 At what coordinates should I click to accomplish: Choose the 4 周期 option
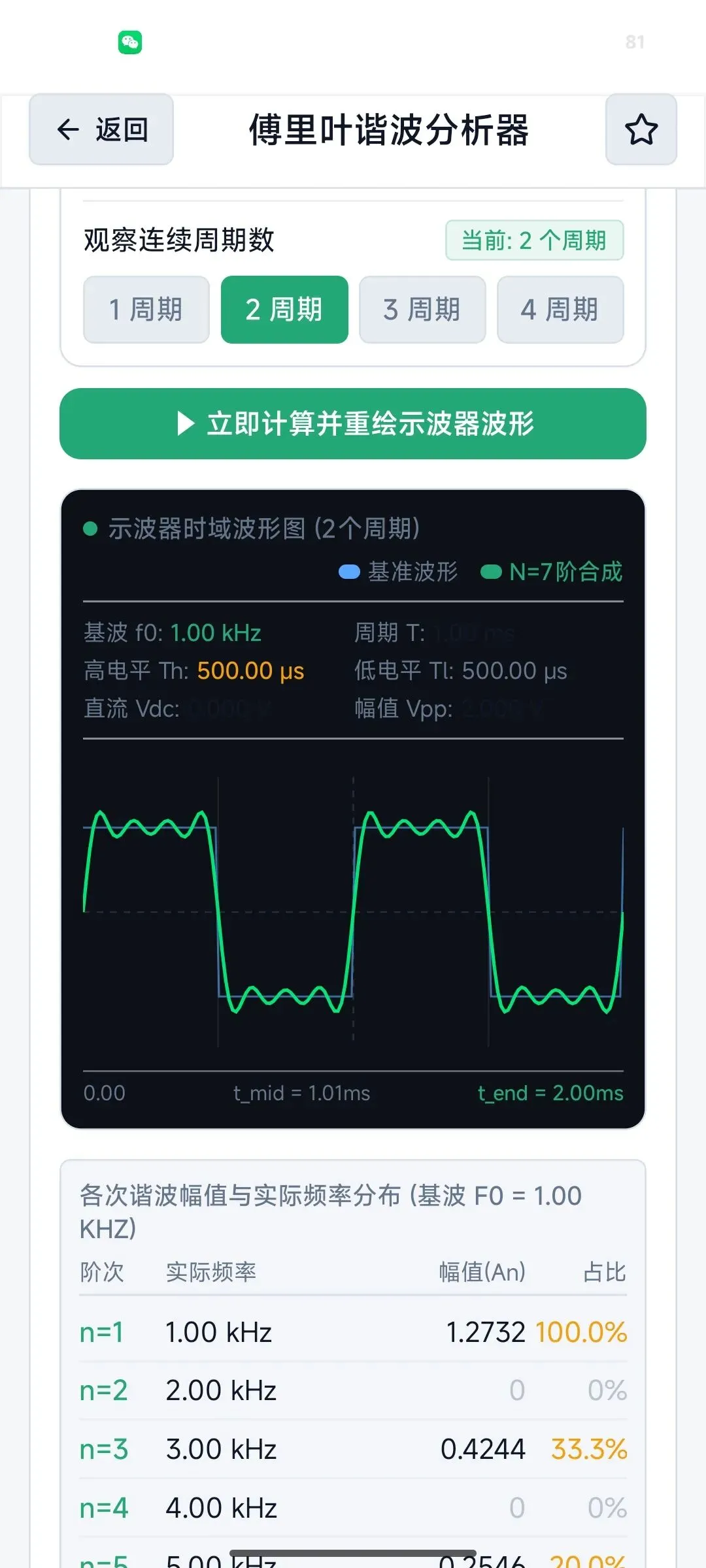(x=560, y=310)
